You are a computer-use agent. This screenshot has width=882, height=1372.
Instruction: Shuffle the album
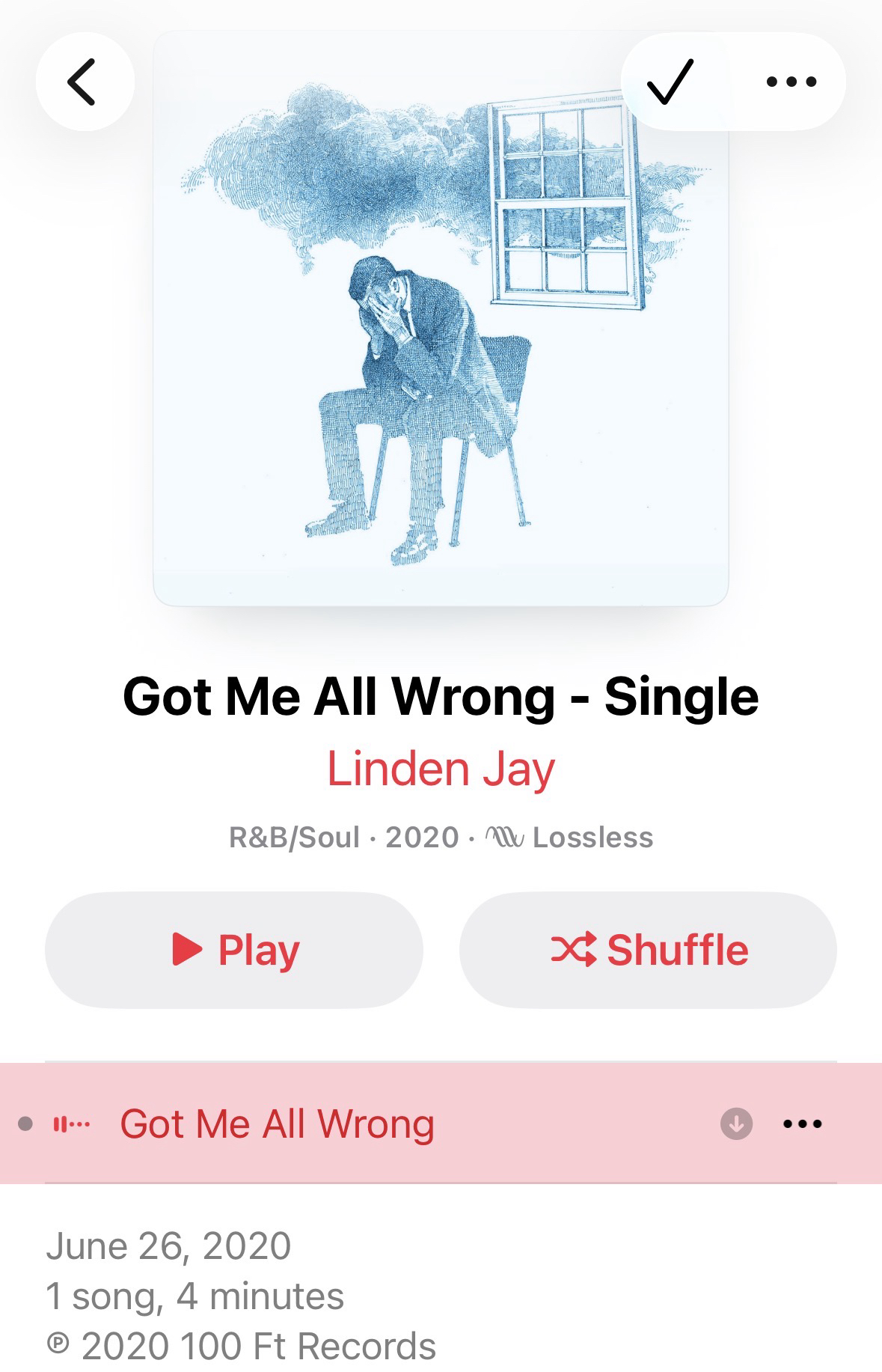pyautogui.click(x=648, y=950)
